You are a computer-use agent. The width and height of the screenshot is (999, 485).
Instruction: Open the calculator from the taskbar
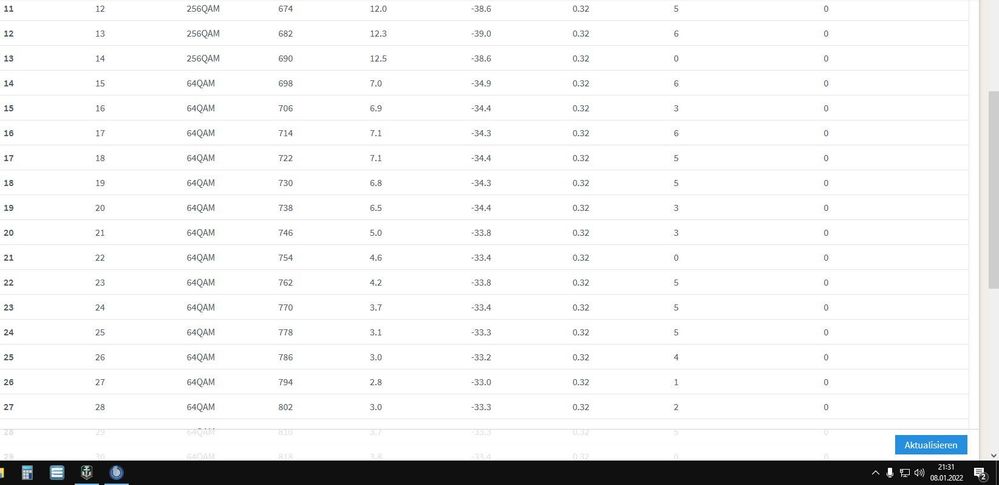pyautogui.click(x=29, y=473)
